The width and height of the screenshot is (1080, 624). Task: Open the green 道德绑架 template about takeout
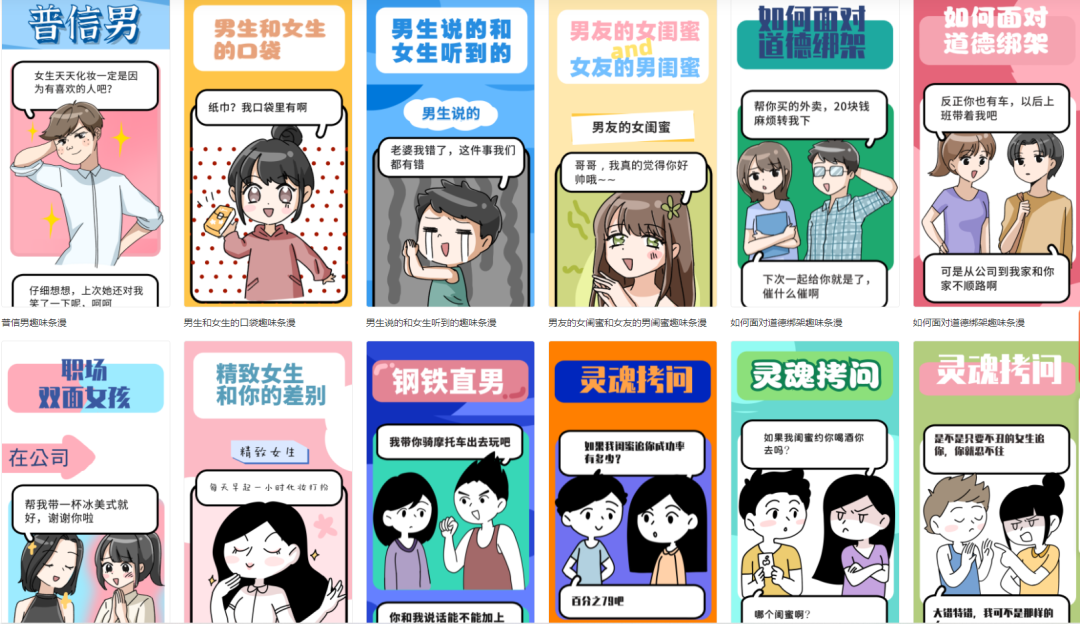point(814,160)
